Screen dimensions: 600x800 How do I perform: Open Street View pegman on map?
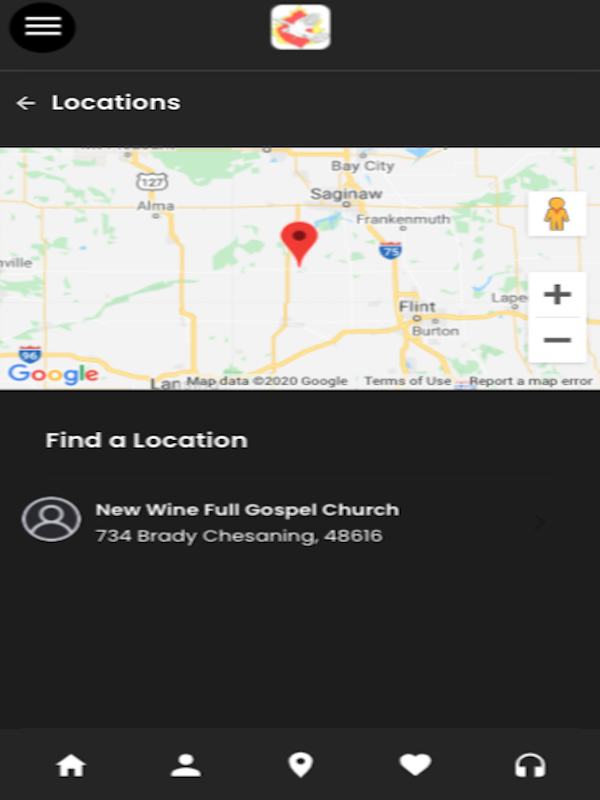tap(557, 214)
